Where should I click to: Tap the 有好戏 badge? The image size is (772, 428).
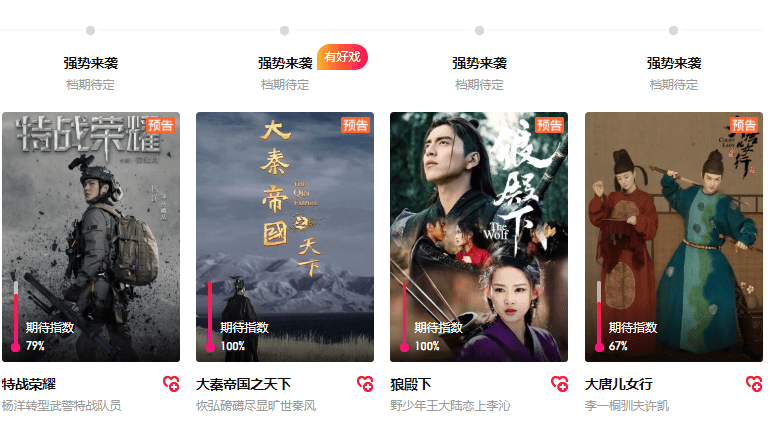(x=342, y=57)
